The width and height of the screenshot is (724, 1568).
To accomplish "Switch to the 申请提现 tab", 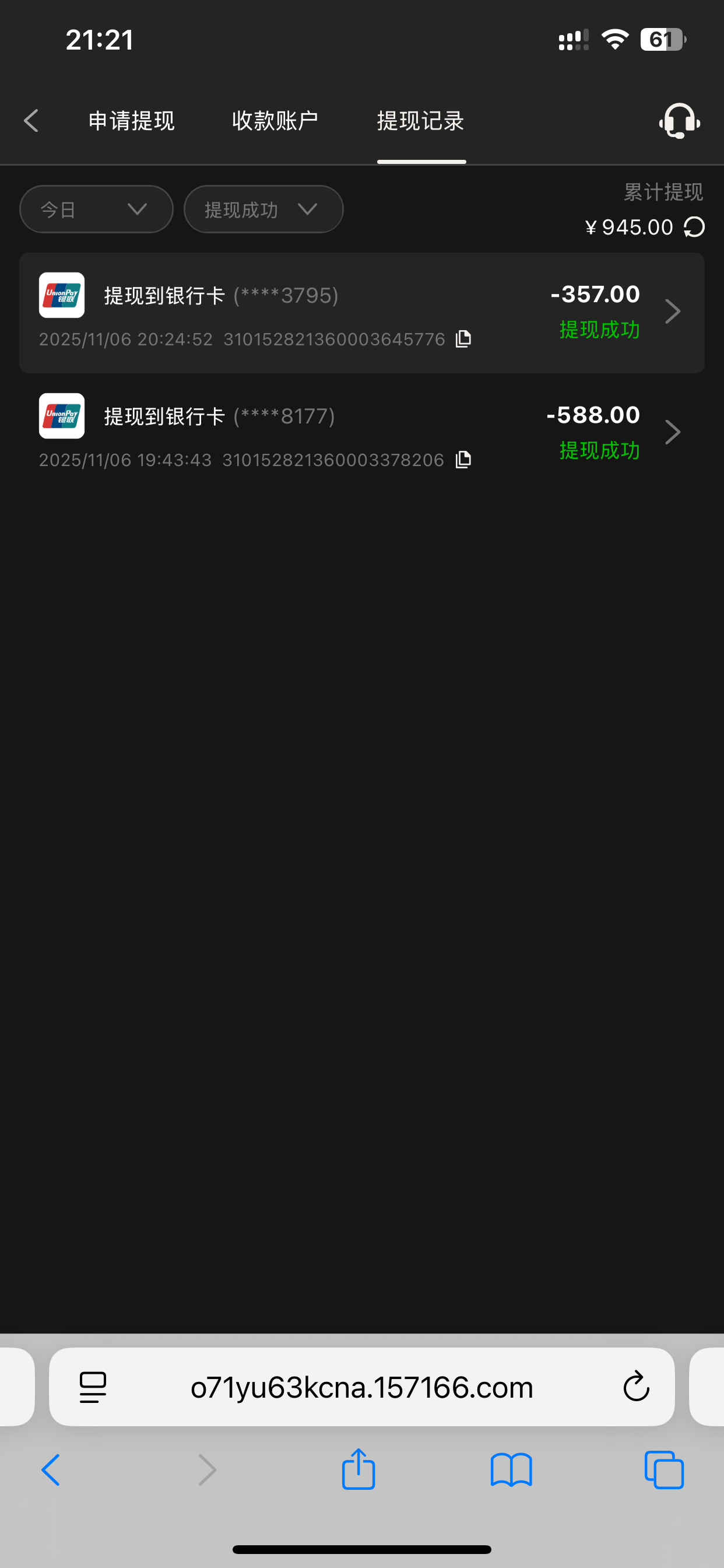I will (131, 121).
